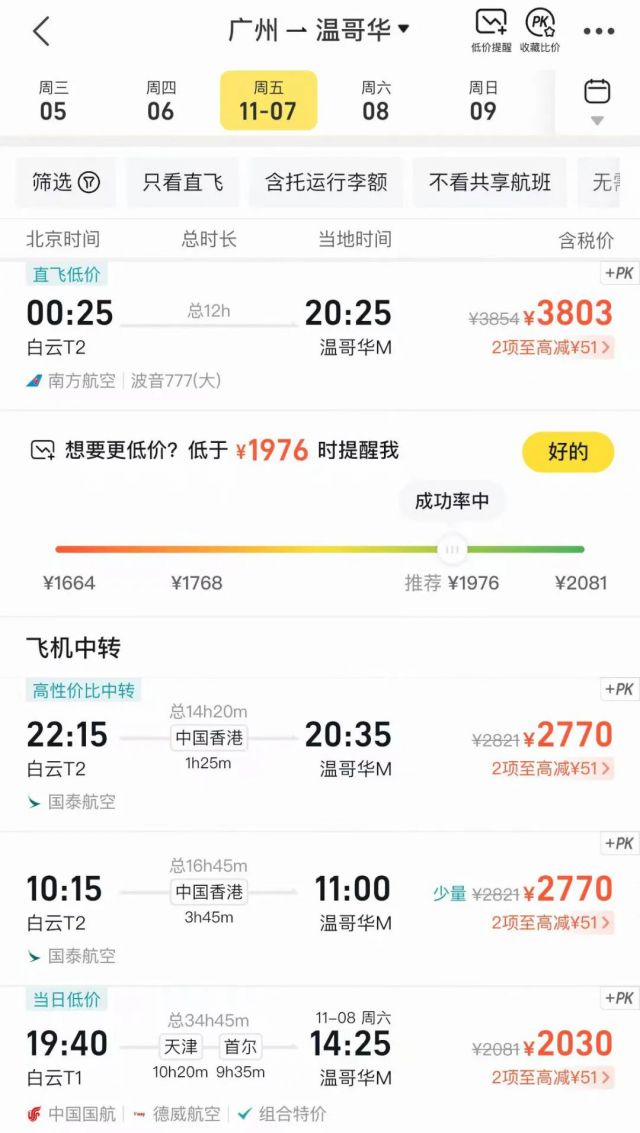
Task: Open 收藏比价 favorites compare icon
Action: 540,30
